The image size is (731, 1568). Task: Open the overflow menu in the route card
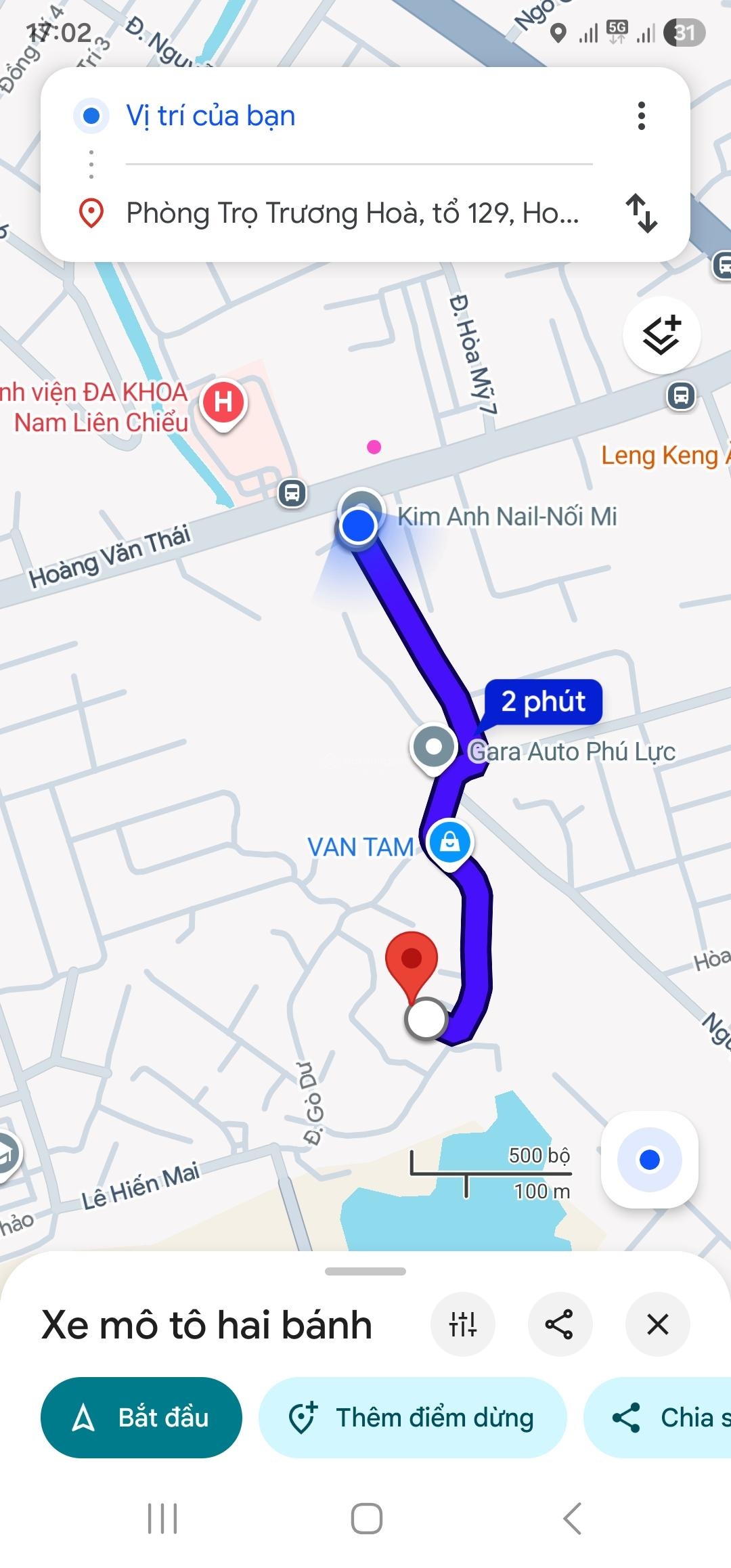[x=641, y=116]
